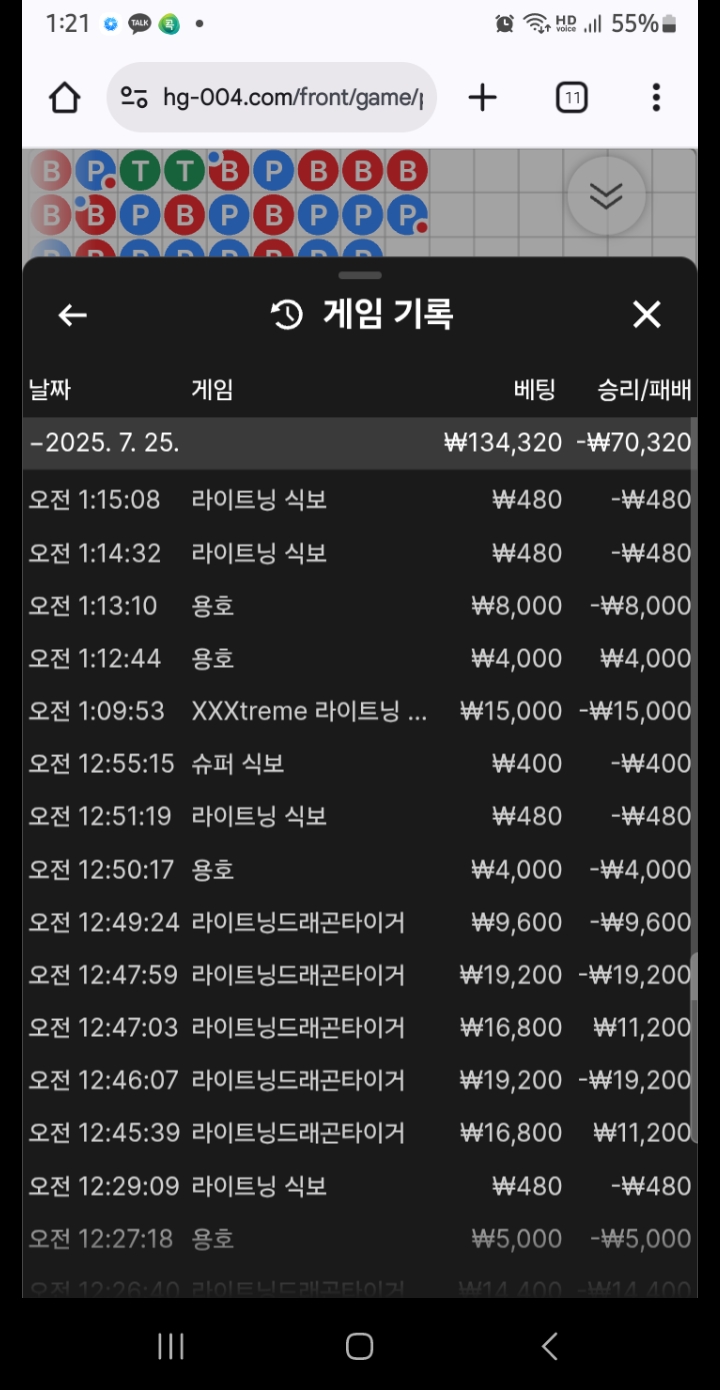The width and height of the screenshot is (720, 1390).
Task: Tap the system back button
Action: (549, 1346)
